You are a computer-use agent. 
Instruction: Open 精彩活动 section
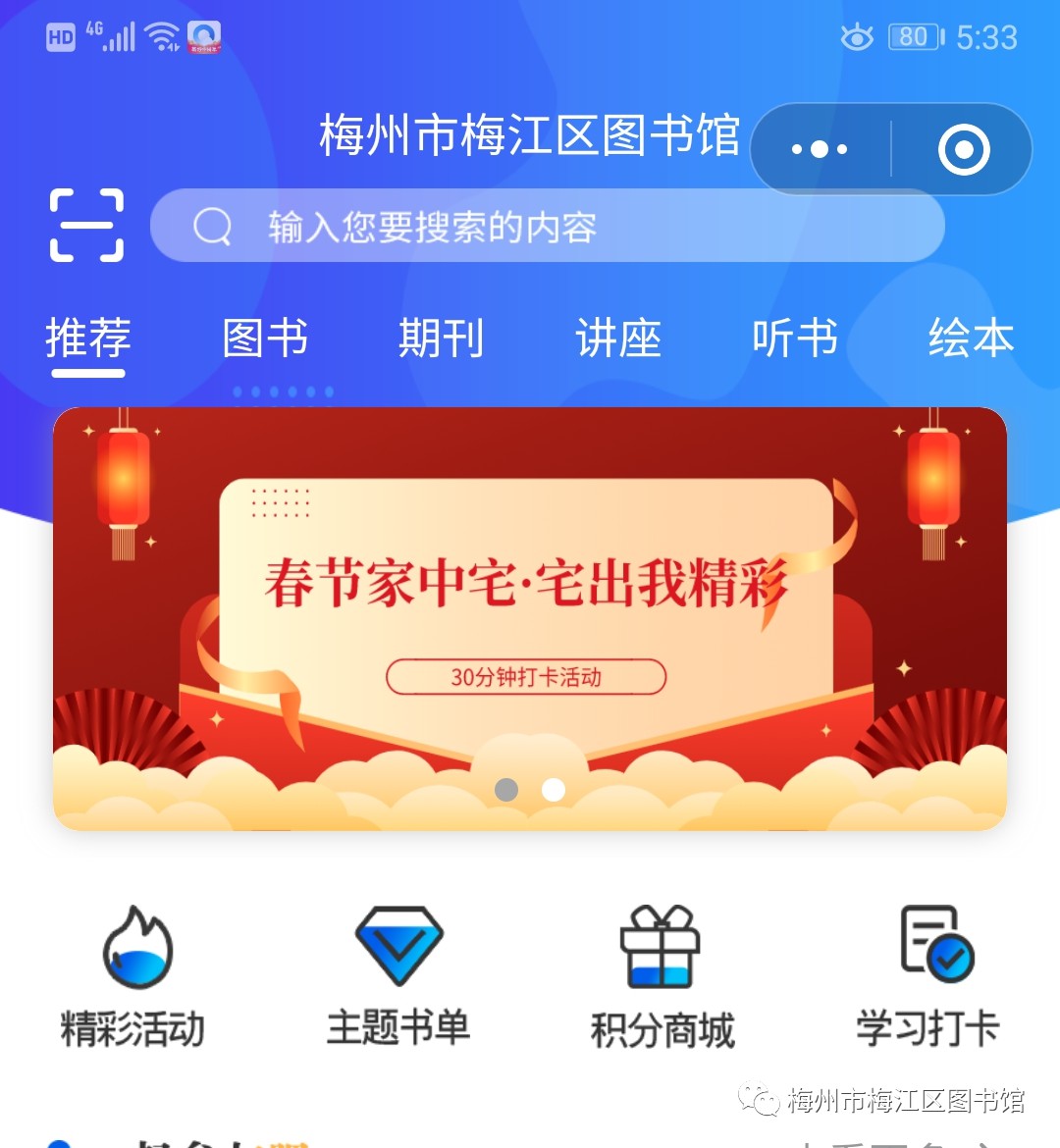click(133, 977)
